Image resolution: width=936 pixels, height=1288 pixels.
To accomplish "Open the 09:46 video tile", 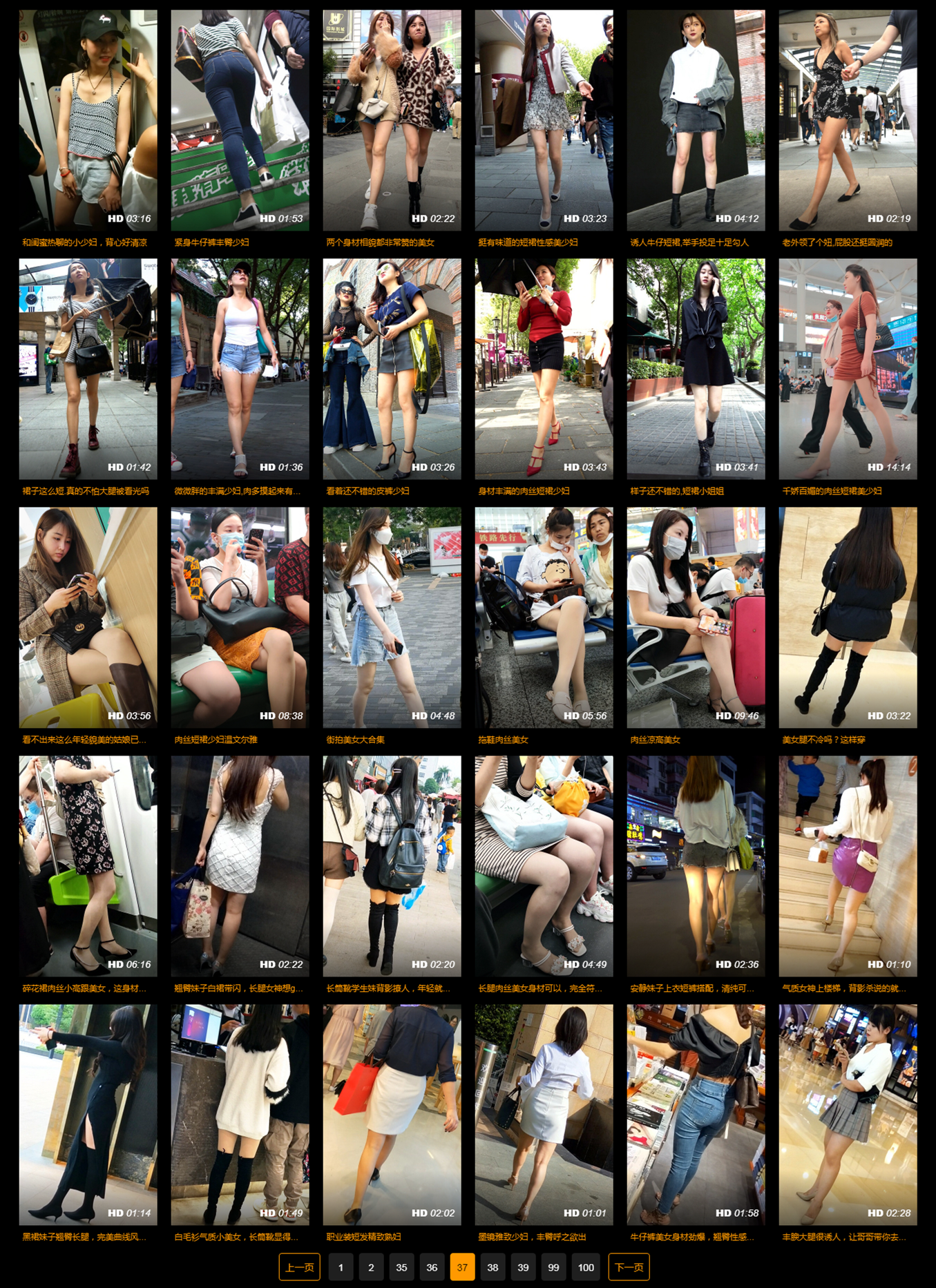I will click(x=696, y=617).
